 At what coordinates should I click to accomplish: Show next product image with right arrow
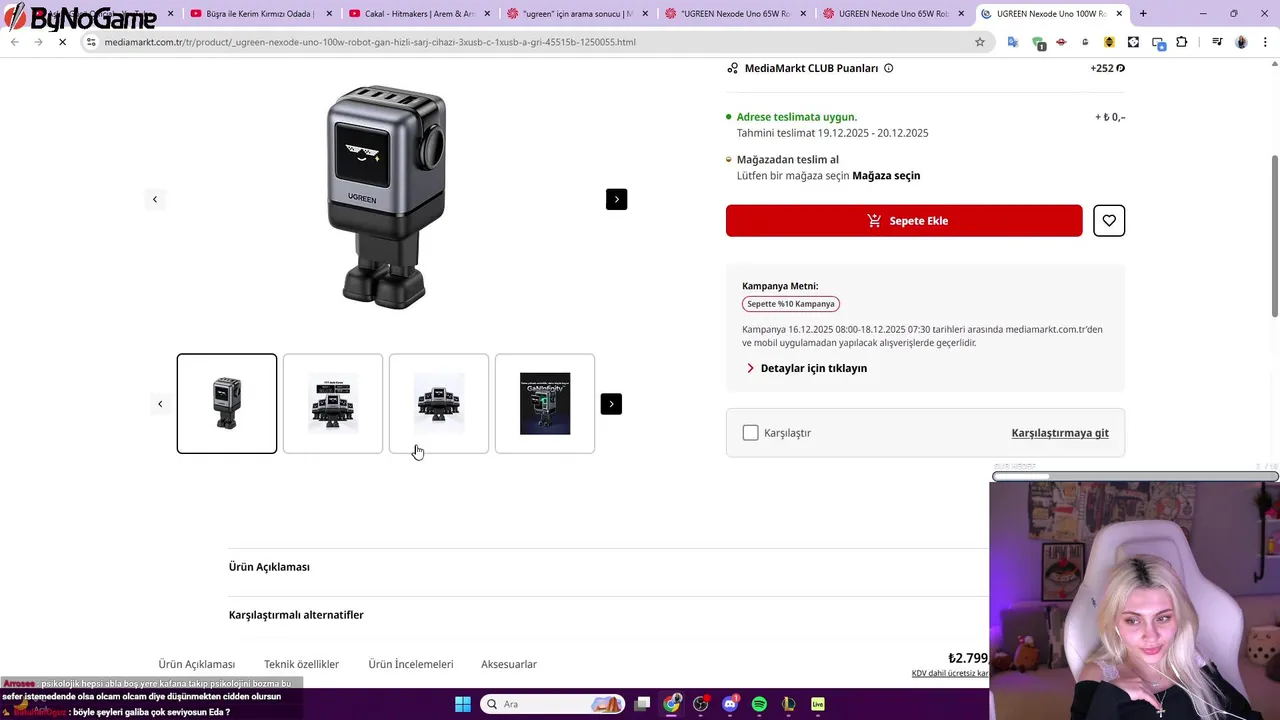point(616,199)
